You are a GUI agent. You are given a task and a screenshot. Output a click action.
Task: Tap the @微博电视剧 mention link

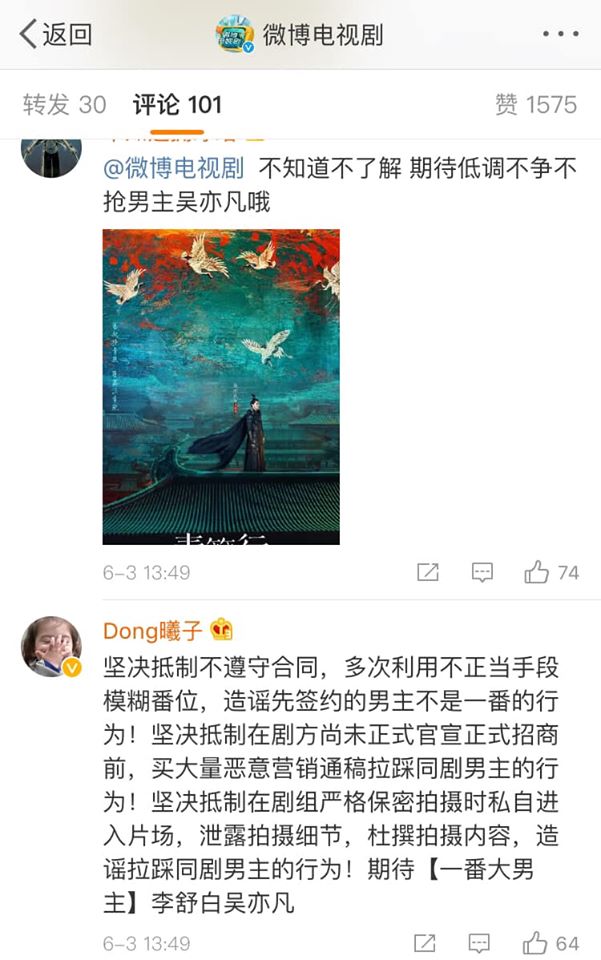click(174, 168)
